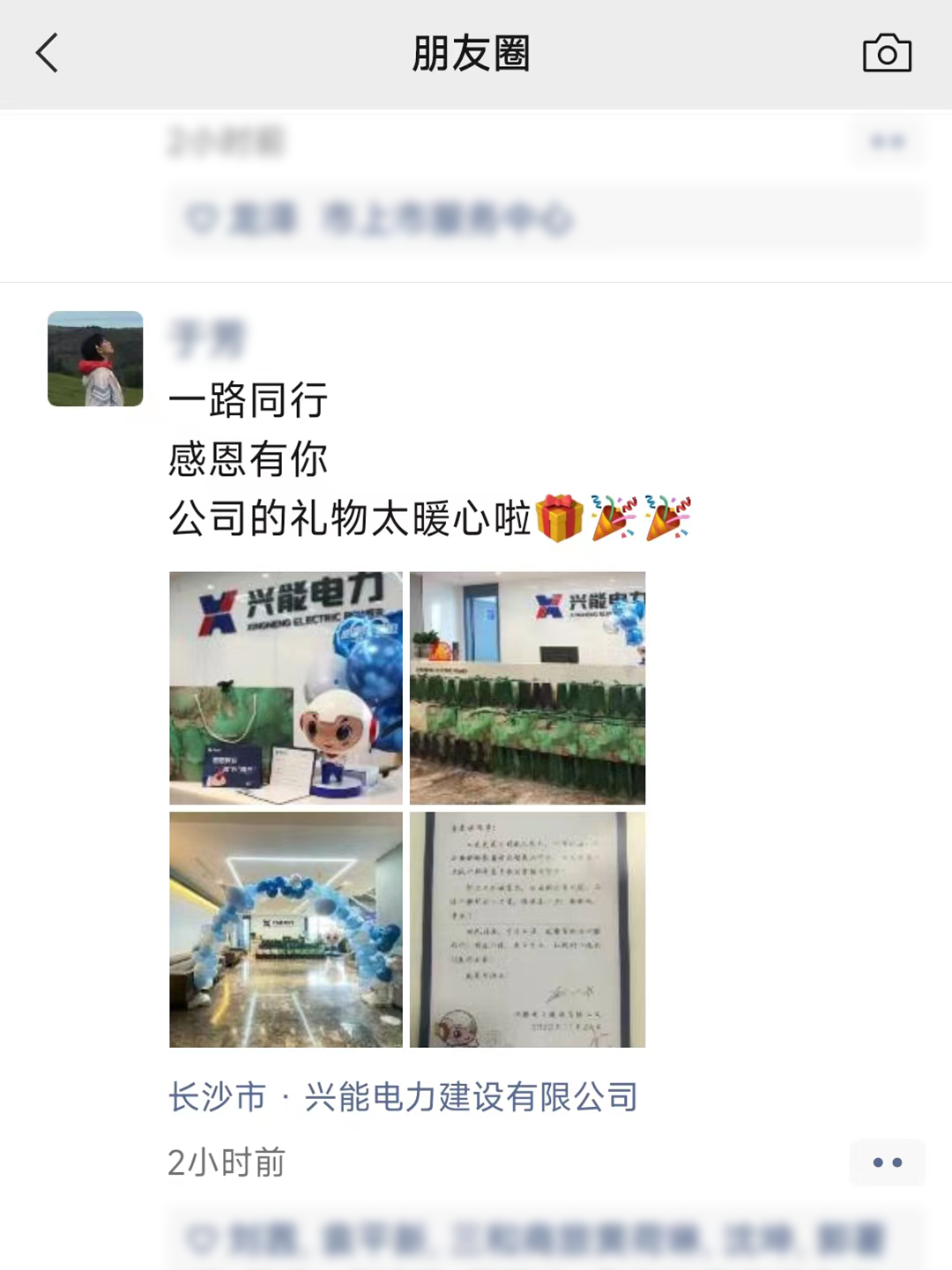952x1270 pixels.
Task: Open the balloon arch lobby photo
Action: click(286, 929)
